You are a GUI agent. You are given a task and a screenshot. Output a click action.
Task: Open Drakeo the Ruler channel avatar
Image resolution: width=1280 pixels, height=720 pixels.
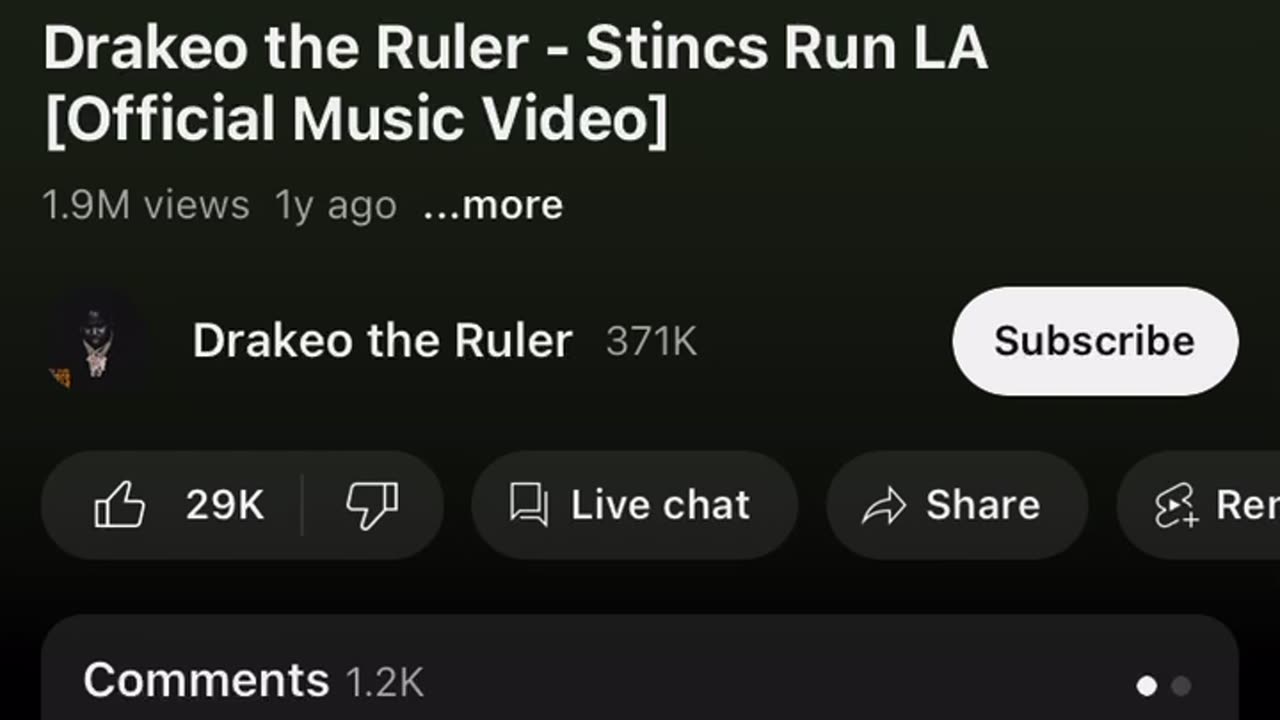(95, 343)
